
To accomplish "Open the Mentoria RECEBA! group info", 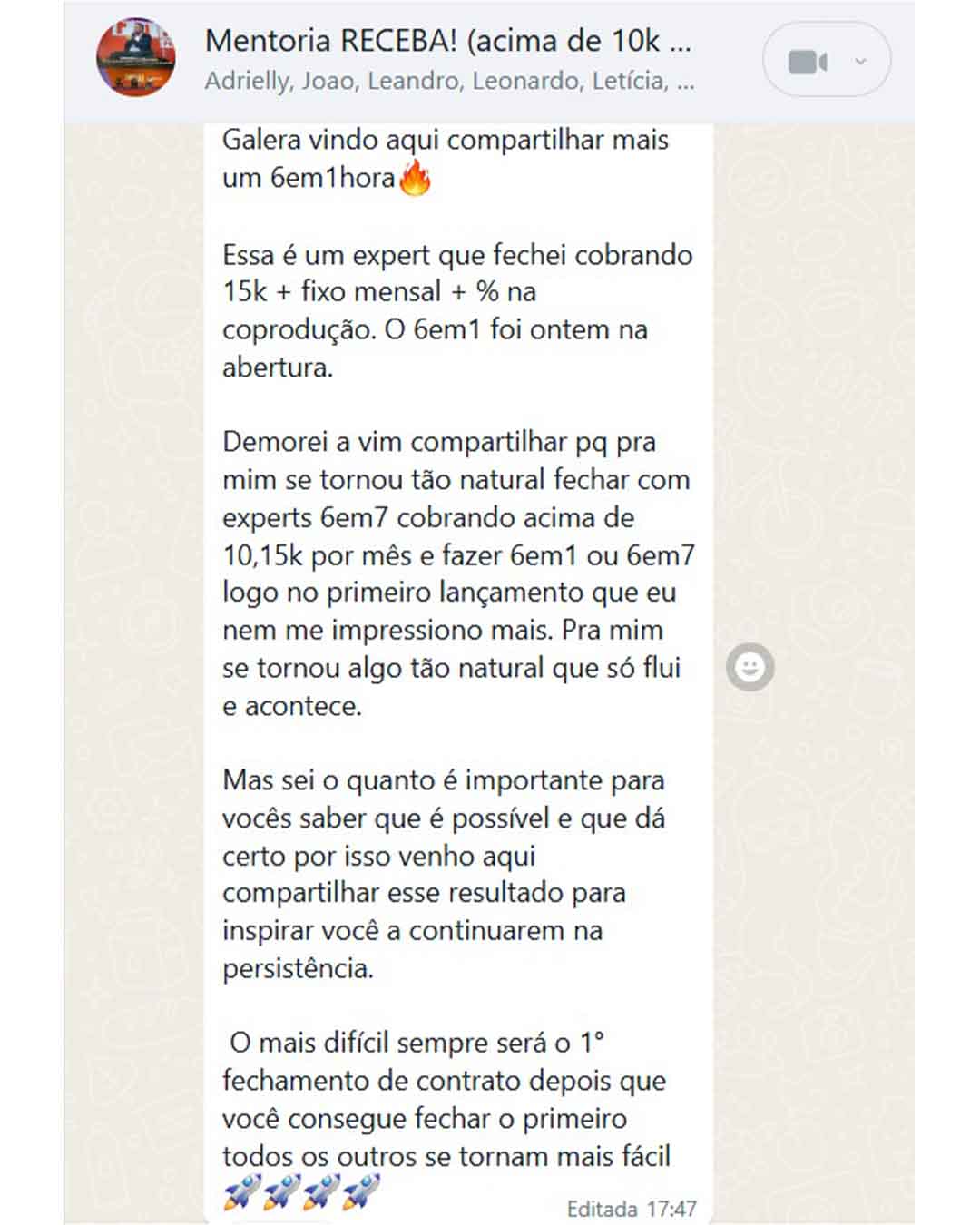I will point(448,42).
